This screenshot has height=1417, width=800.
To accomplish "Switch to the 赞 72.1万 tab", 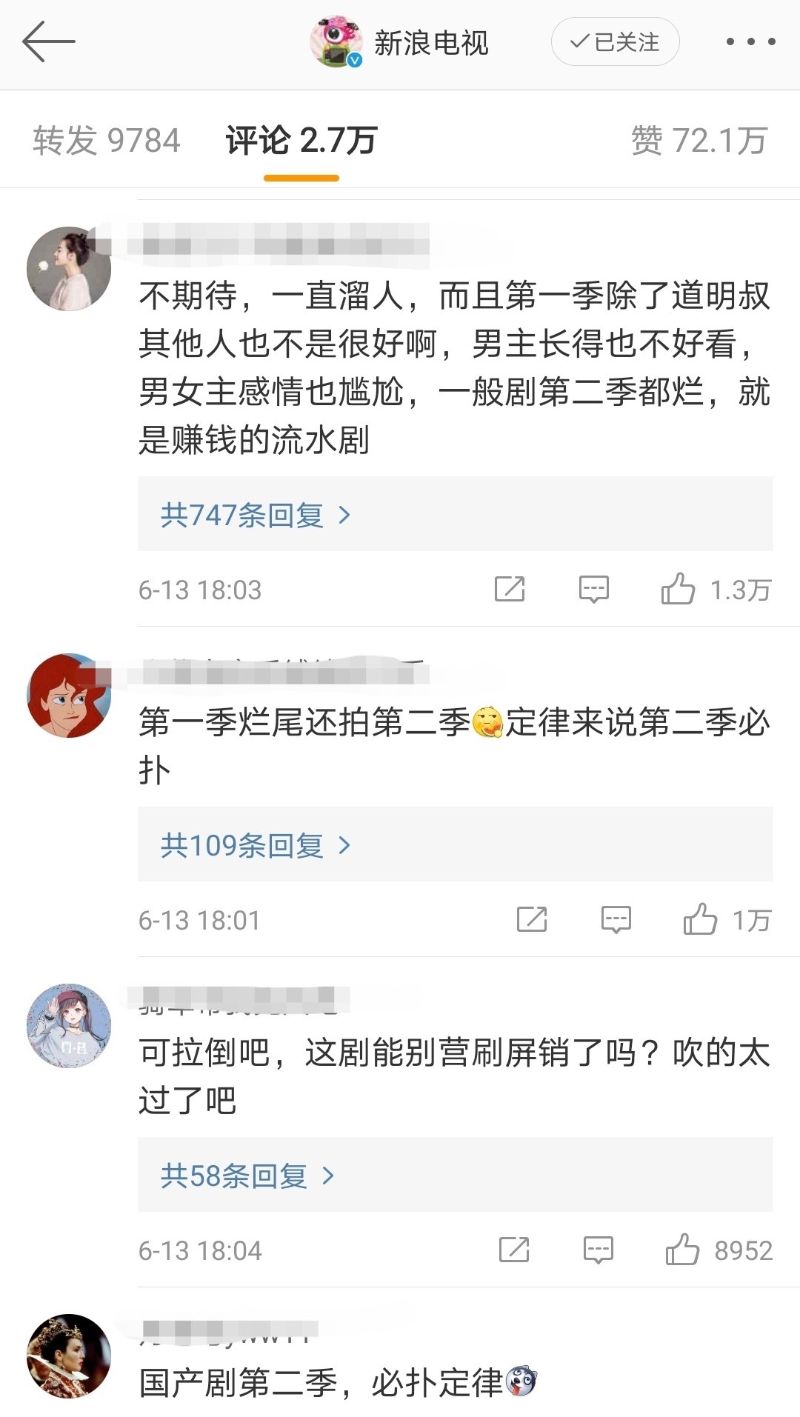I will click(699, 140).
